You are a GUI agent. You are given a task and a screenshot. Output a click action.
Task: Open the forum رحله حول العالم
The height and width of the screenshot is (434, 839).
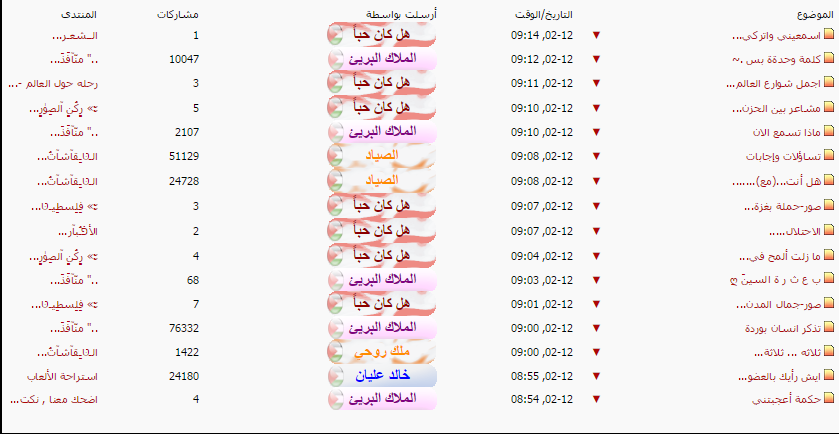coord(51,83)
